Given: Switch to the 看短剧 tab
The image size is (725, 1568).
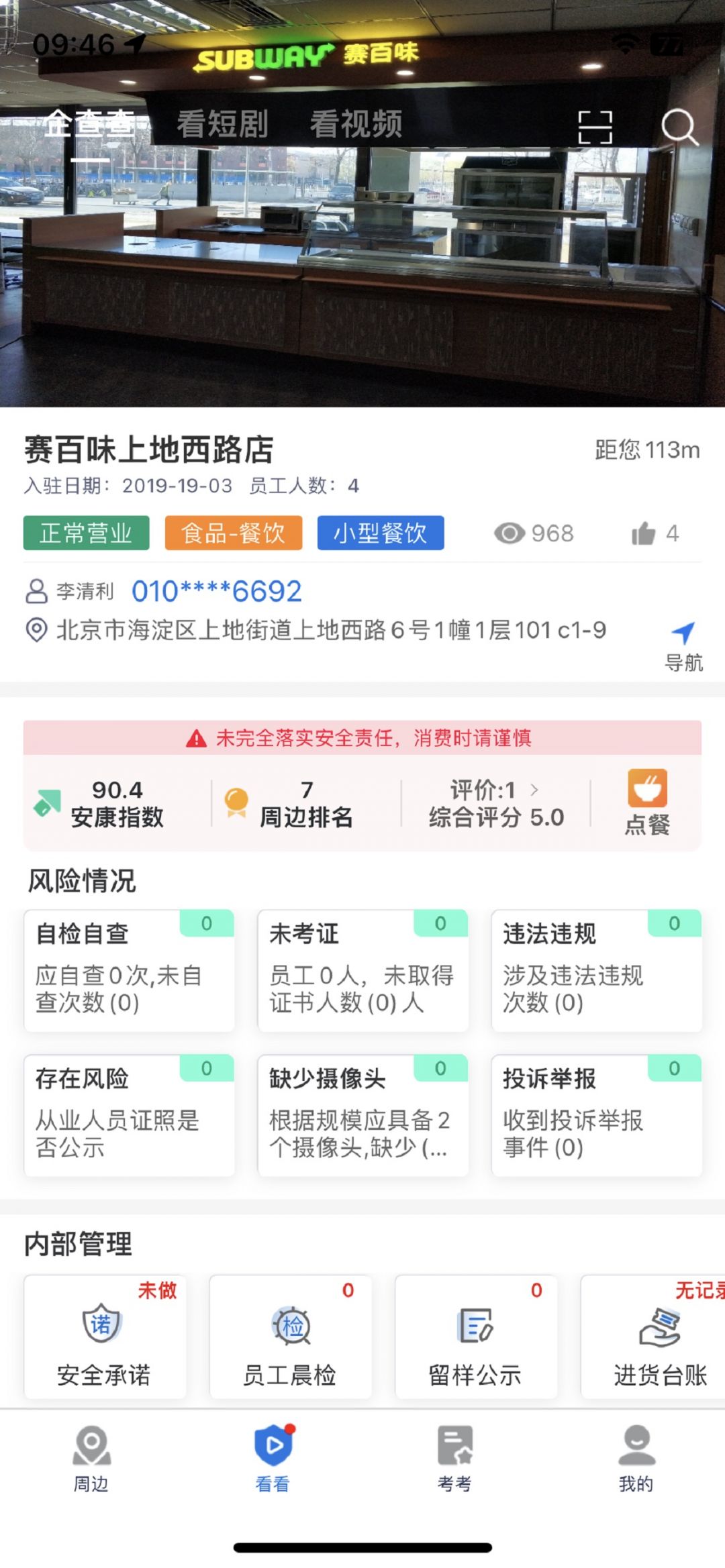Looking at the screenshot, I should pyautogui.click(x=222, y=124).
